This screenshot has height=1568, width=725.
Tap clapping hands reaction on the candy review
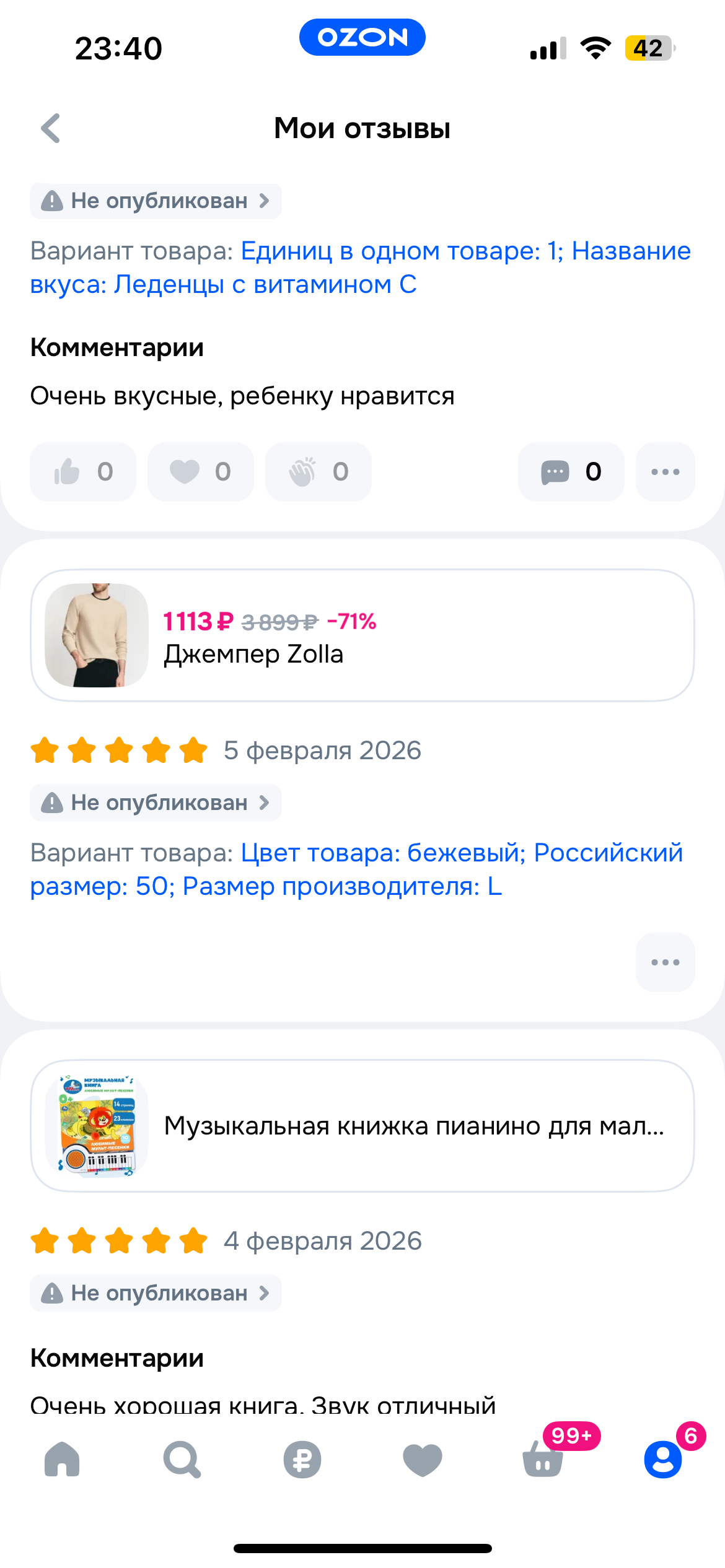click(x=318, y=472)
